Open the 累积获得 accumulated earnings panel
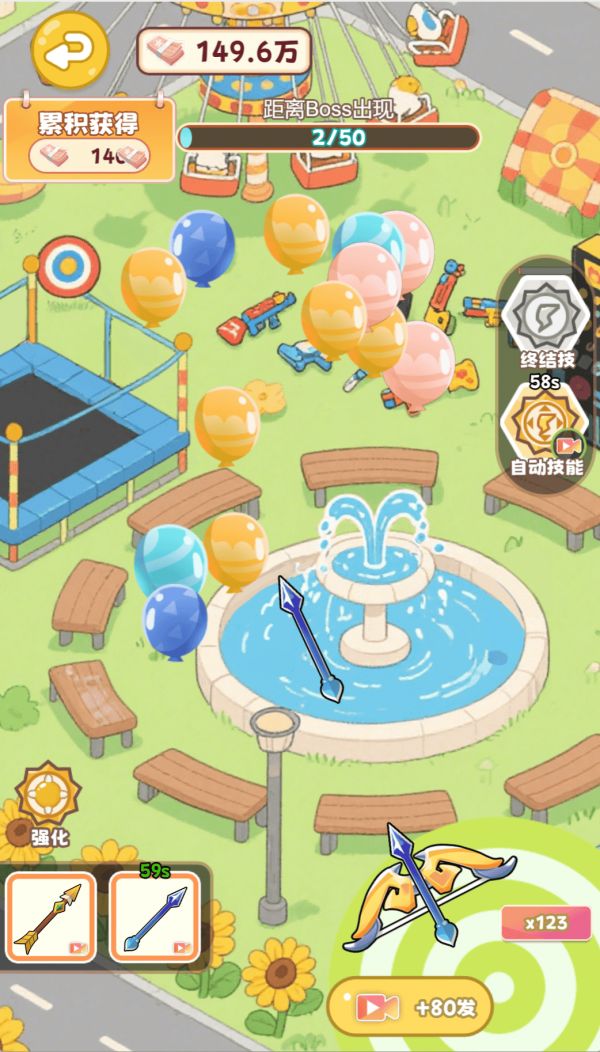 pos(88,139)
